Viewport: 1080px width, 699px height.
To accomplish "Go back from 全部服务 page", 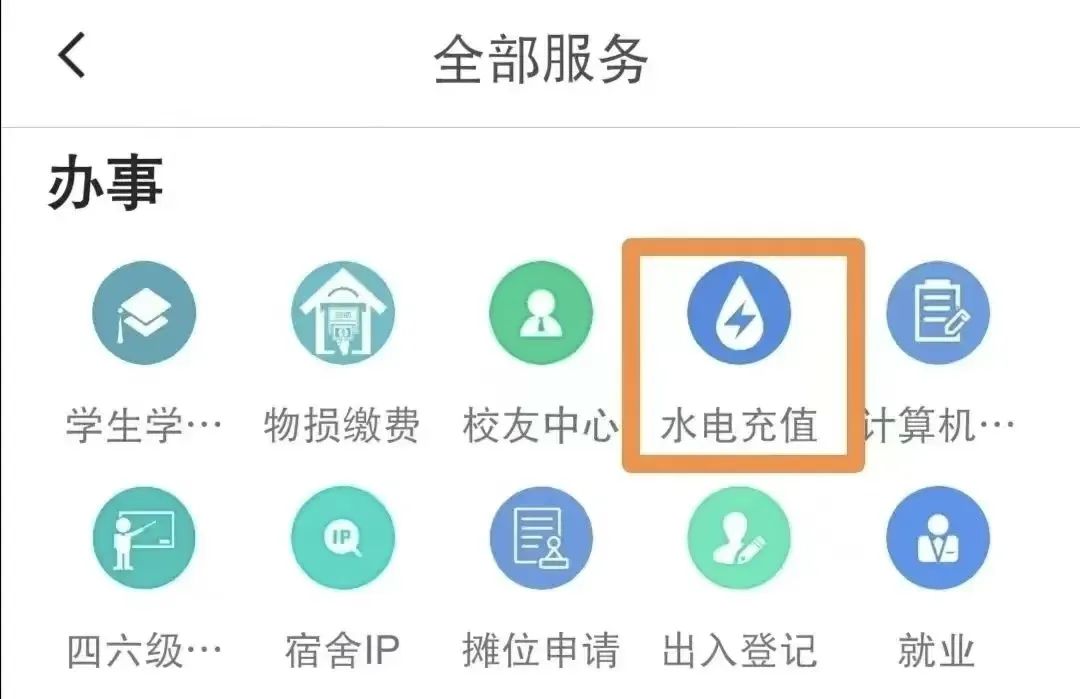I will click(72, 56).
